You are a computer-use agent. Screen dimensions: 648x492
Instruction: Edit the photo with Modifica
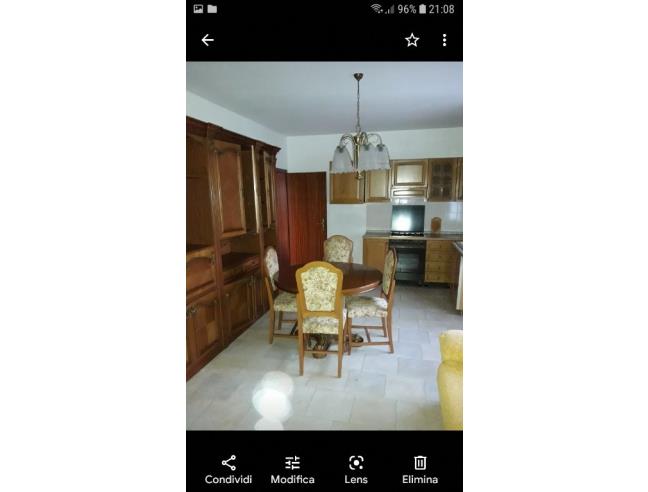292,468
